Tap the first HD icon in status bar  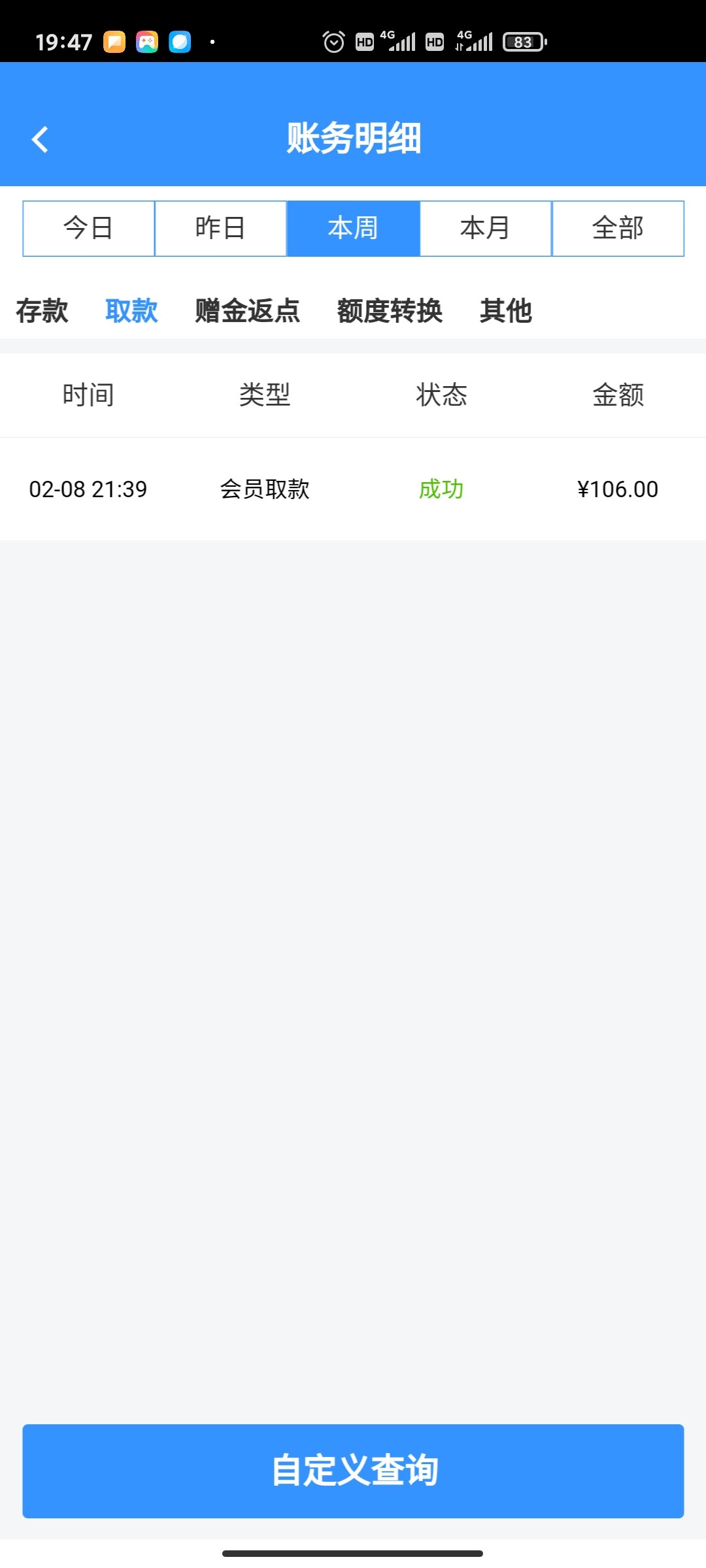tap(364, 41)
